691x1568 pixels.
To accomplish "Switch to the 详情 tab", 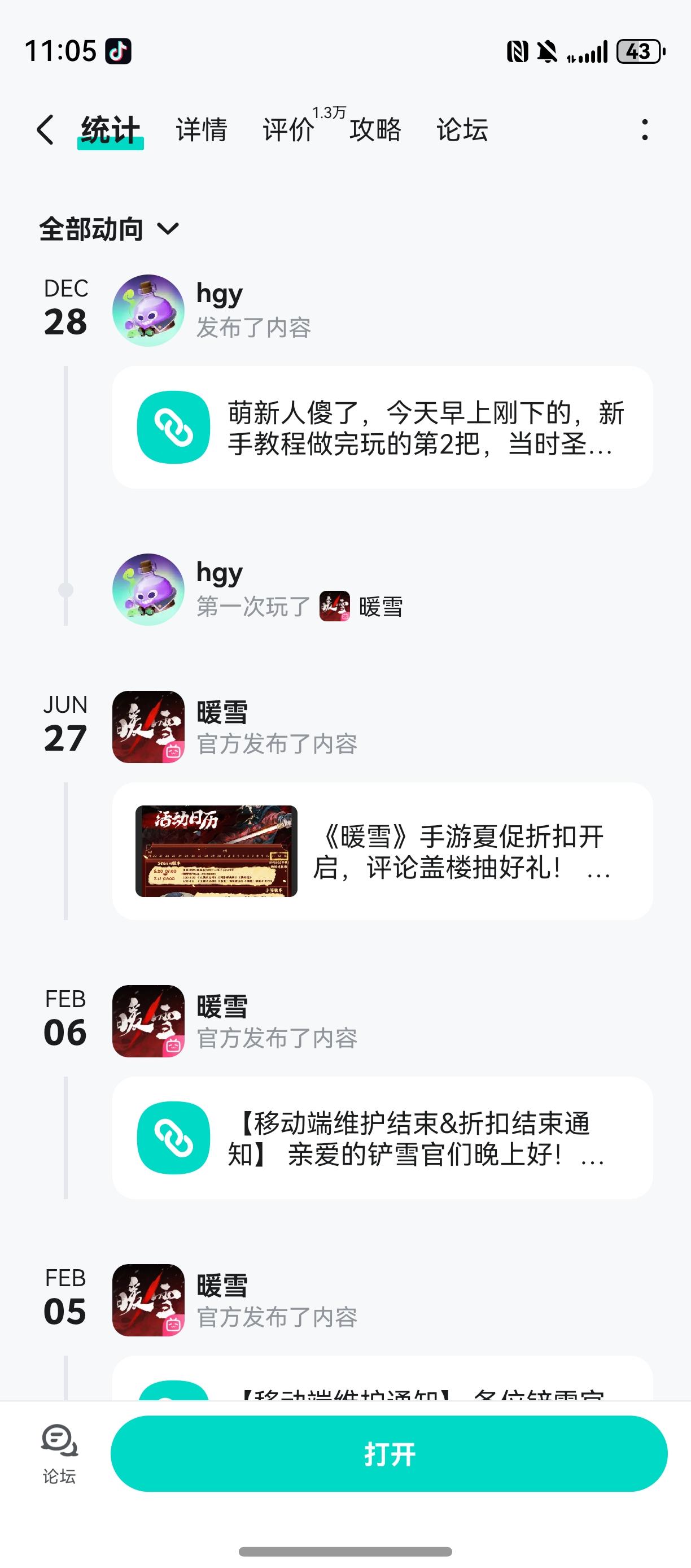I will point(202,130).
